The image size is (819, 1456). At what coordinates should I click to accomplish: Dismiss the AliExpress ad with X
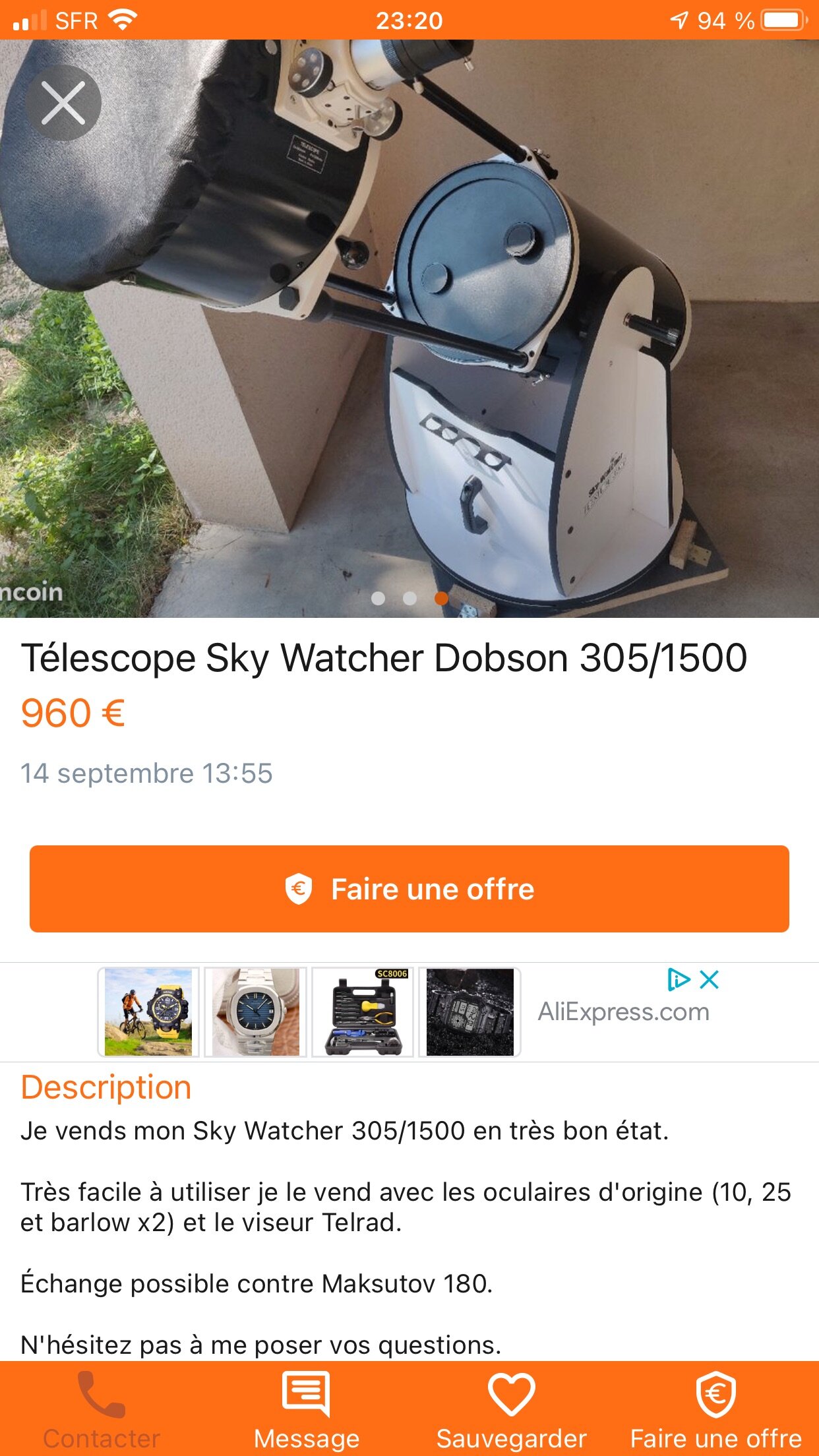pos(710,979)
